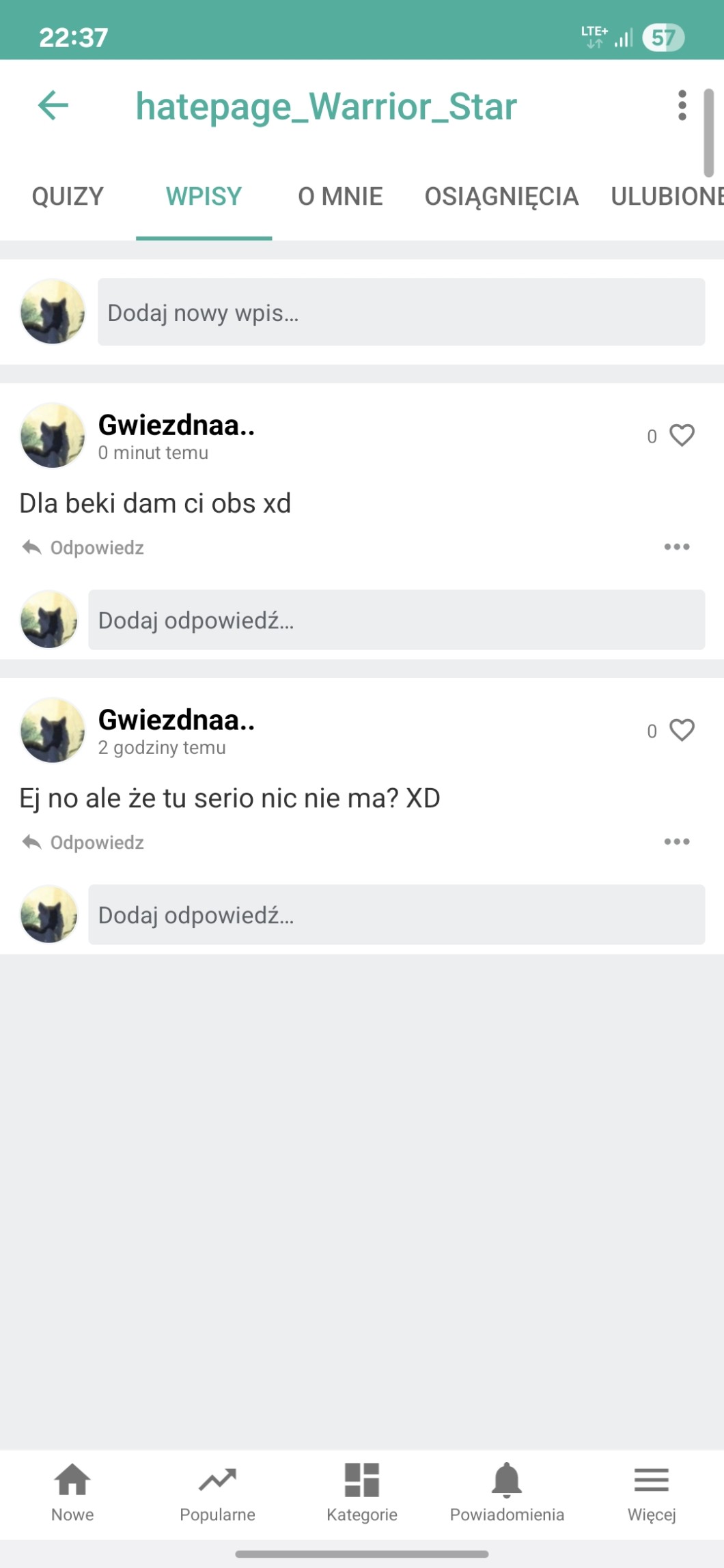
Task: Focus the reply field under 'Dla beki dam ci obs xd'
Action: (396, 620)
